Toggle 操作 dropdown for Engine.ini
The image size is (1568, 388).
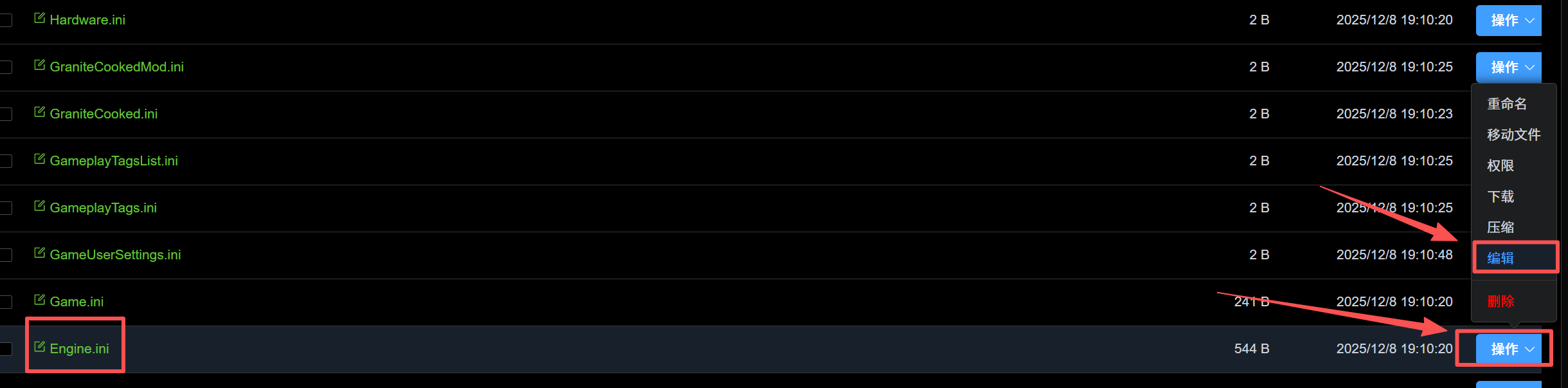pos(1508,349)
